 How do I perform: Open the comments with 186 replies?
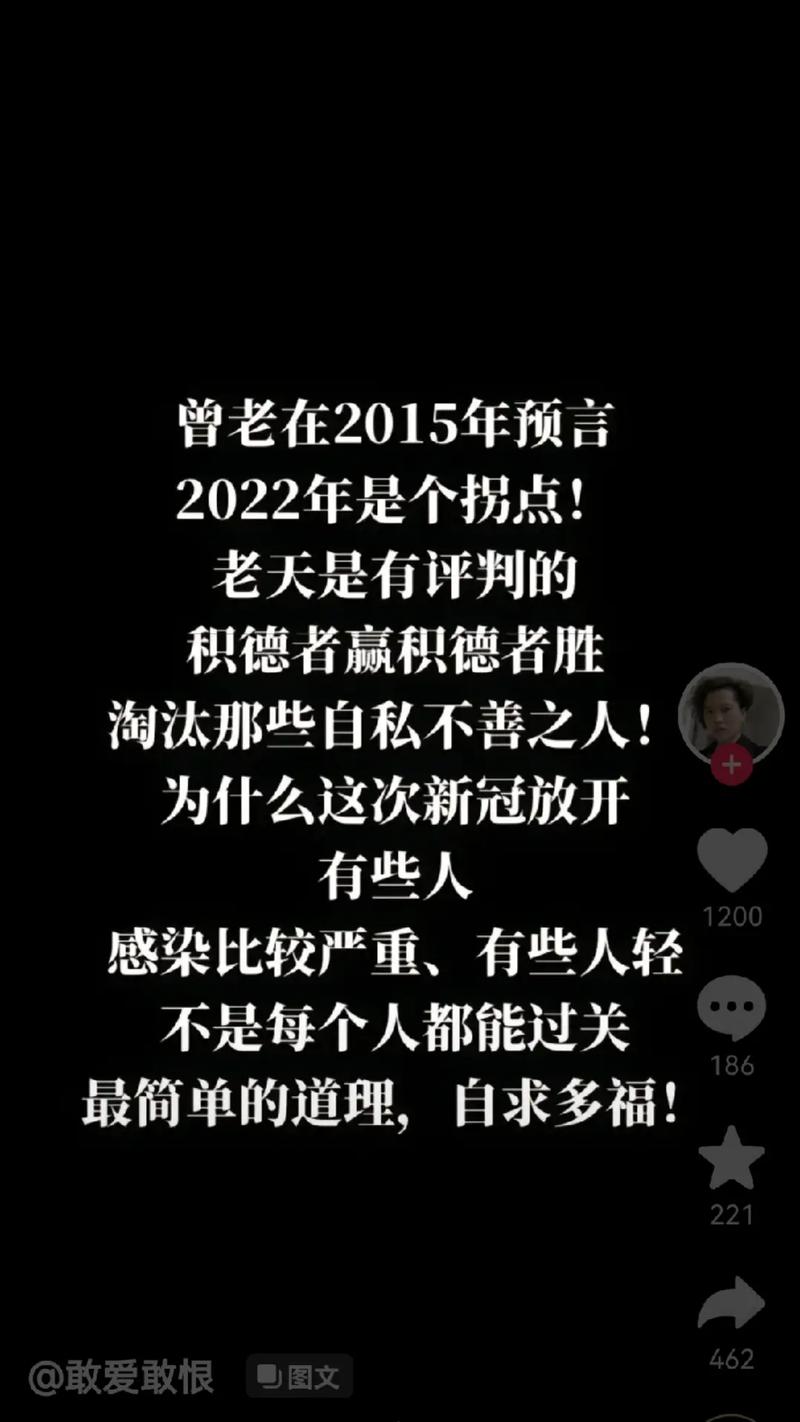point(731,1009)
